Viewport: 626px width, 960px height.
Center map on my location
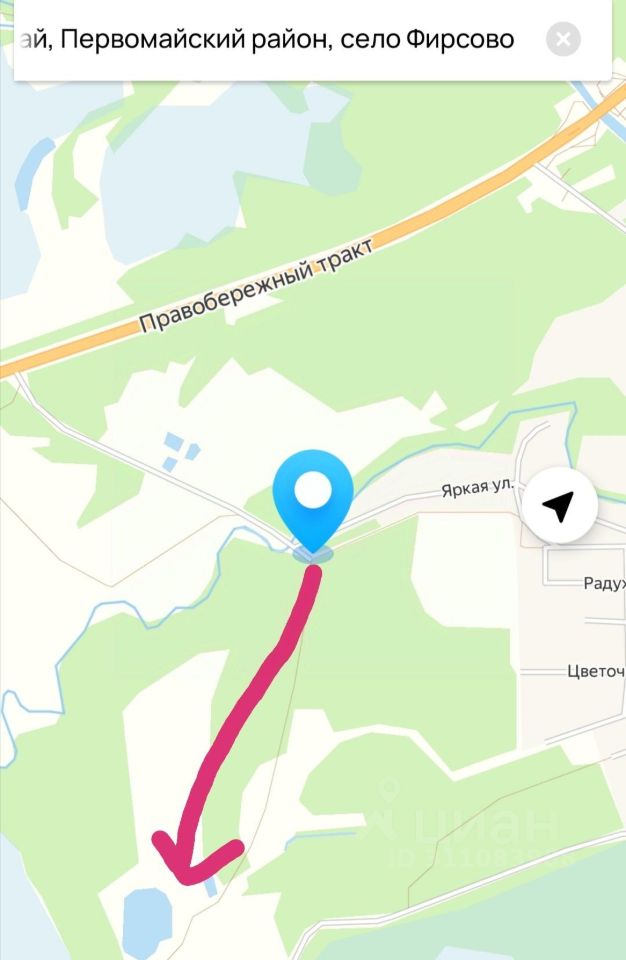click(559, 506)
